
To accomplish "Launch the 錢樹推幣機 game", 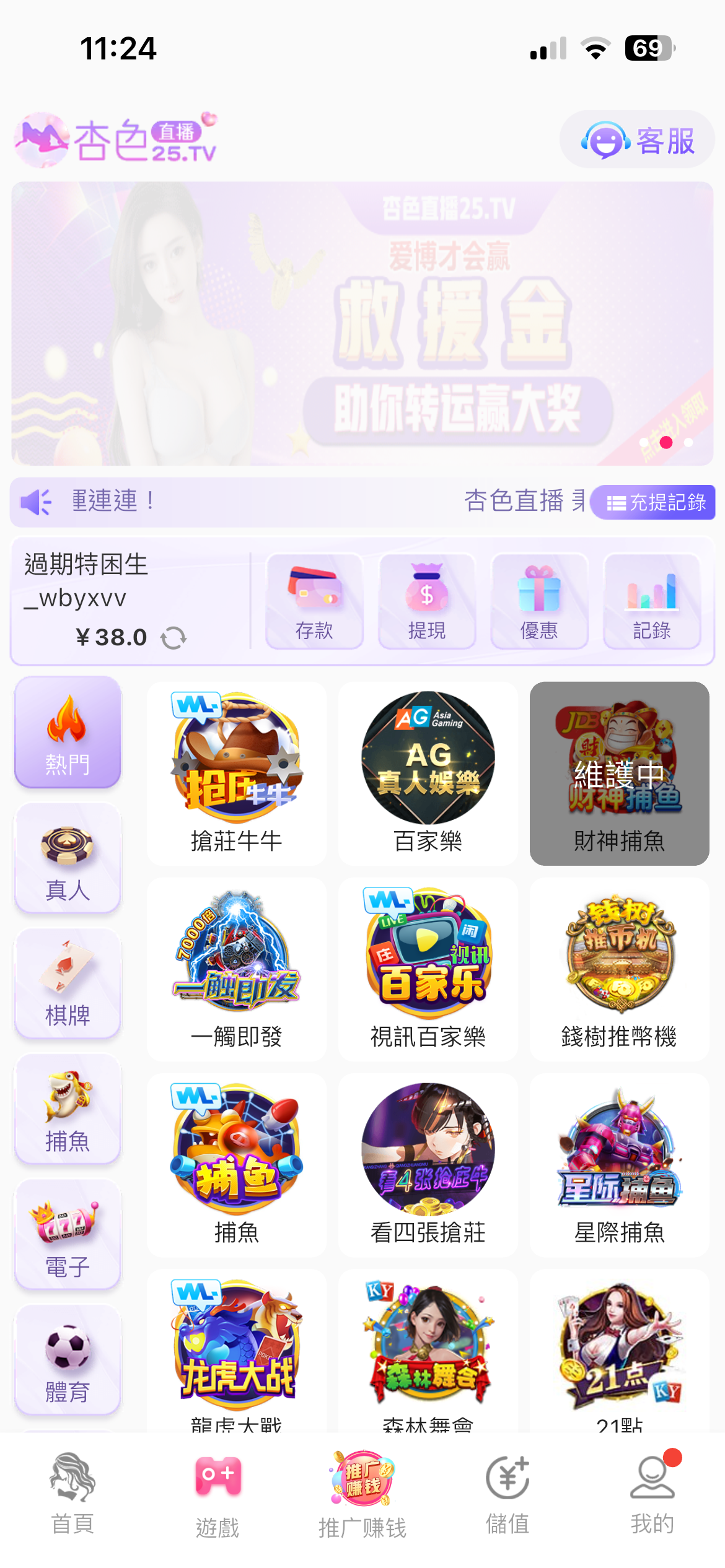I will click(619, 969).
